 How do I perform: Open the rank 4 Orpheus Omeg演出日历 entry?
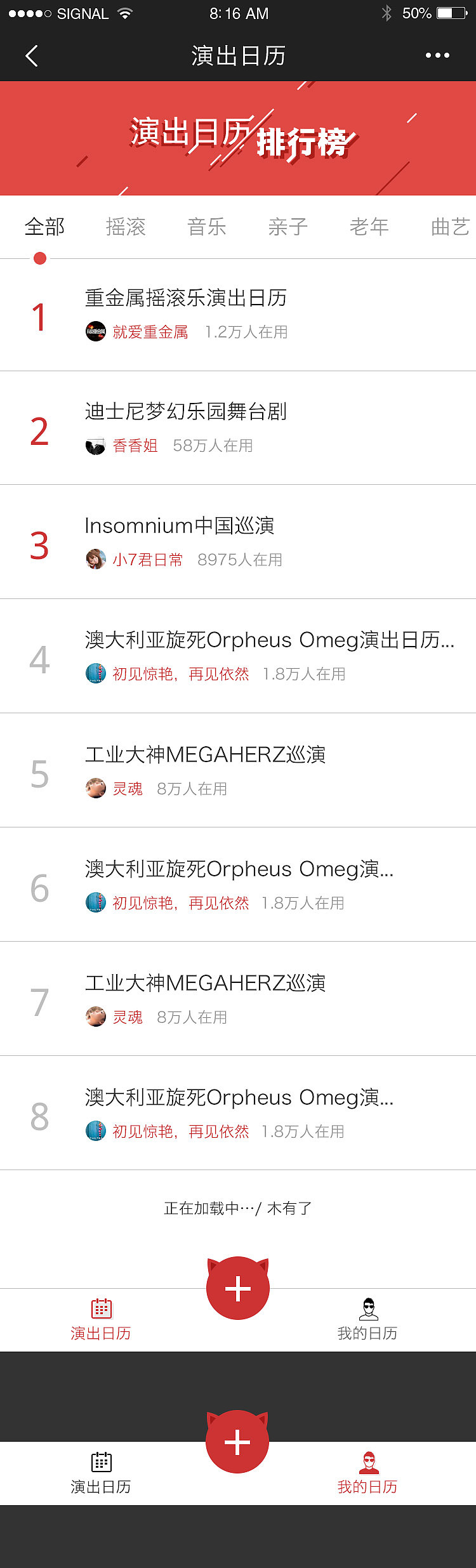tap(270, 640)
